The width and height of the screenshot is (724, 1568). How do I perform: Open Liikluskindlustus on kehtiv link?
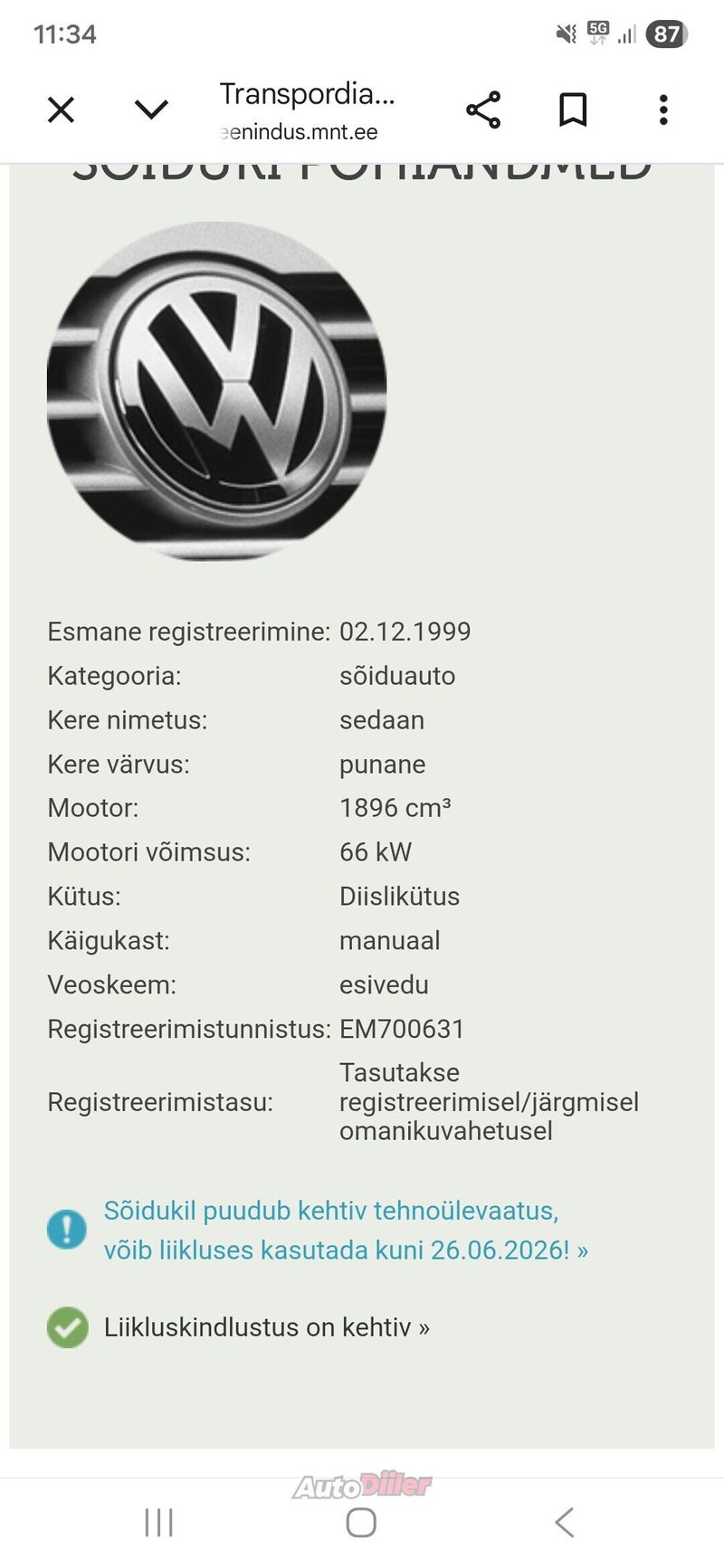[266, 1327]
